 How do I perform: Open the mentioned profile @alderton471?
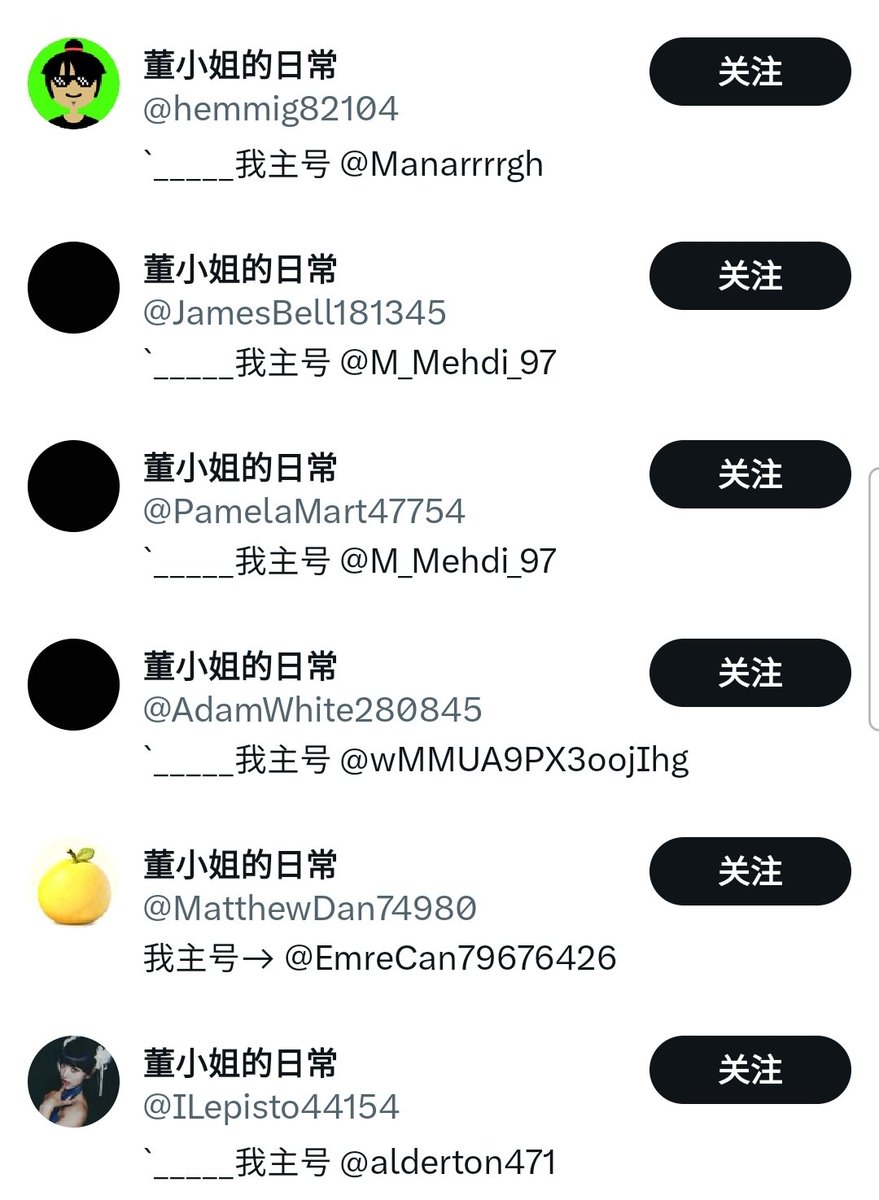pyautogui.click(x=448, y=1163)
